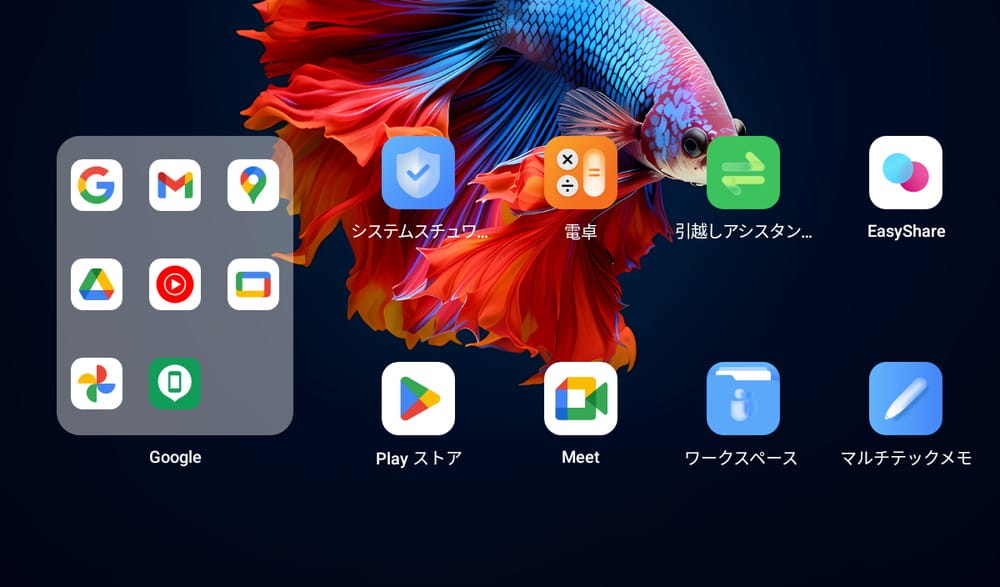Viewport: 1000px width, 587px height.
Task: Open Find My Device in the Google folder
Action: click(175, 383)
